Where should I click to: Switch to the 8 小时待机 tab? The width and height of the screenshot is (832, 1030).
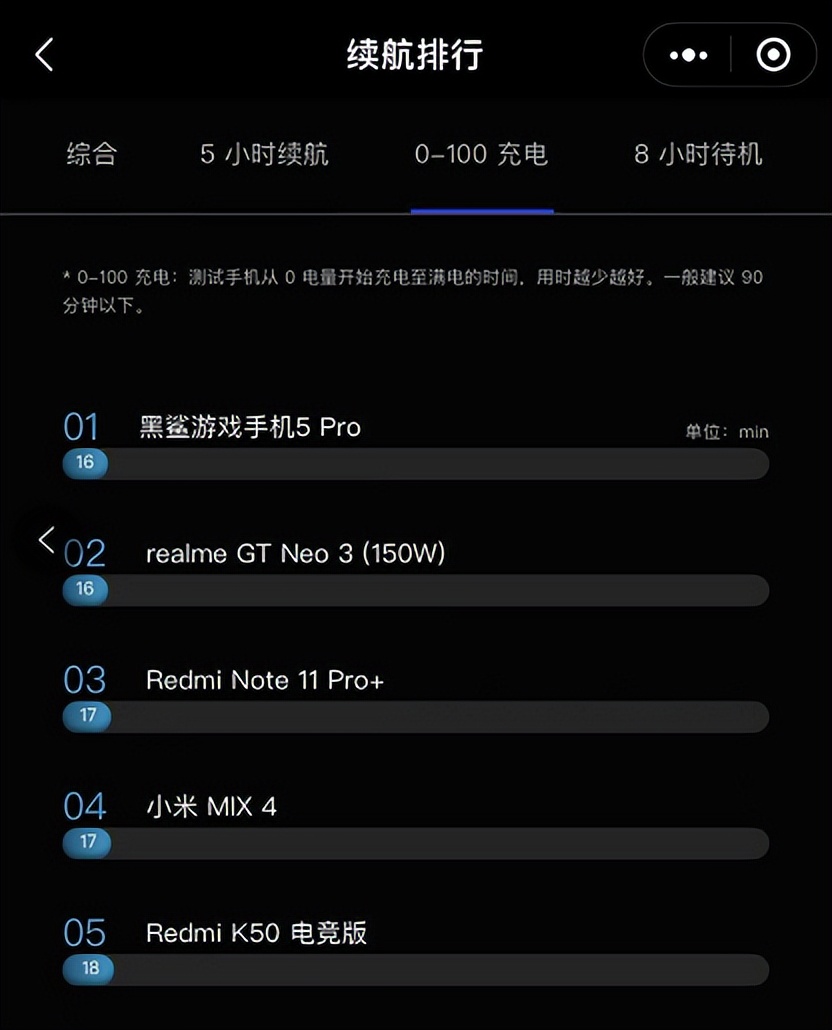(697, 155)
